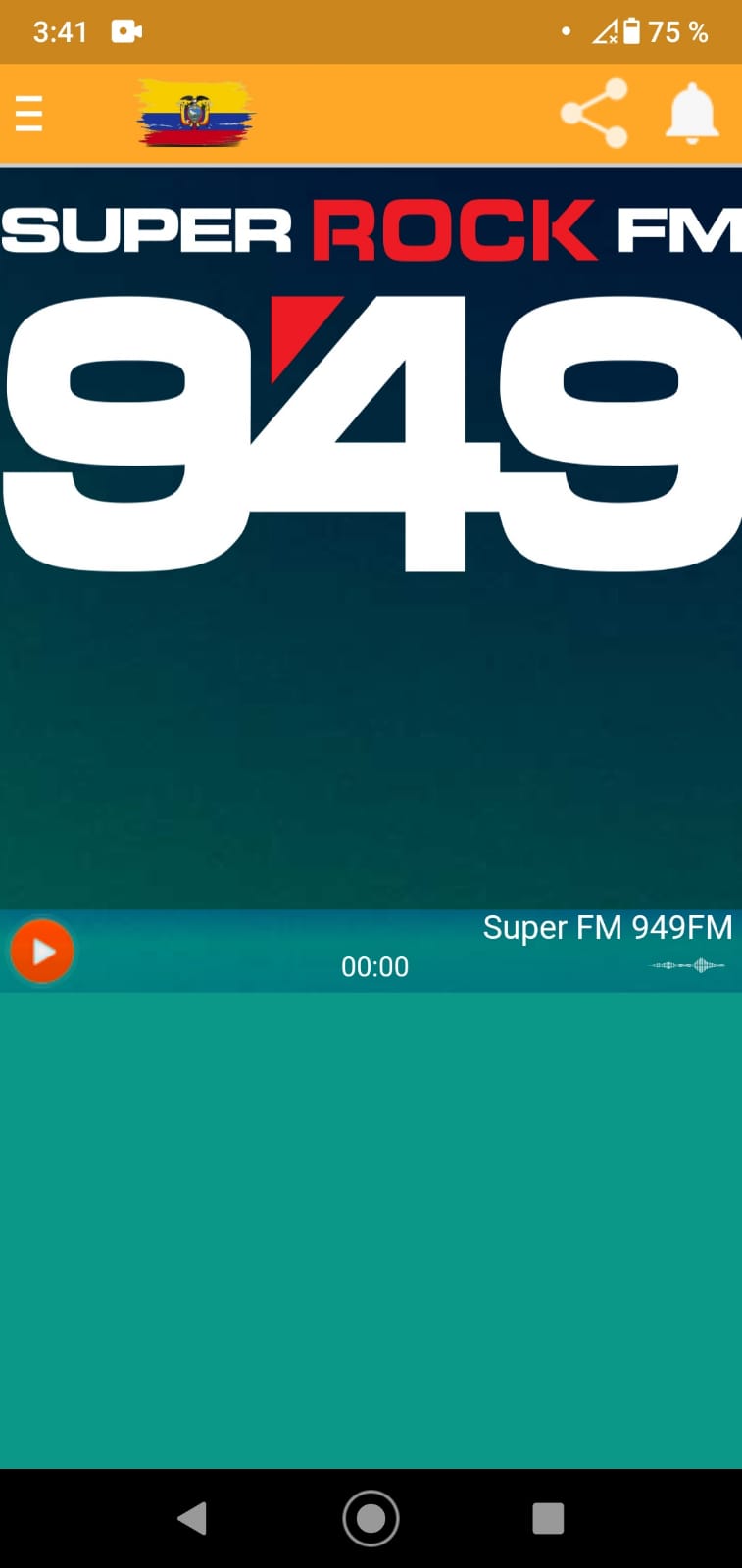742x1568 pixels.
Task: Open recent apps with the square navigation button
Action: 546,1516
